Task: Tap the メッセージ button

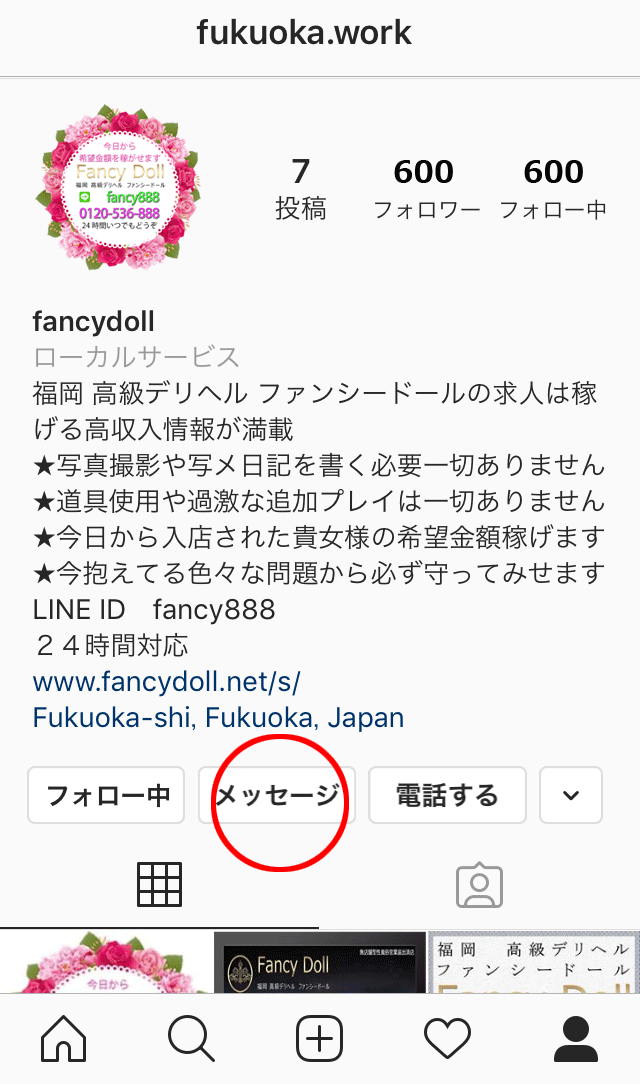Action: [277, 795]
